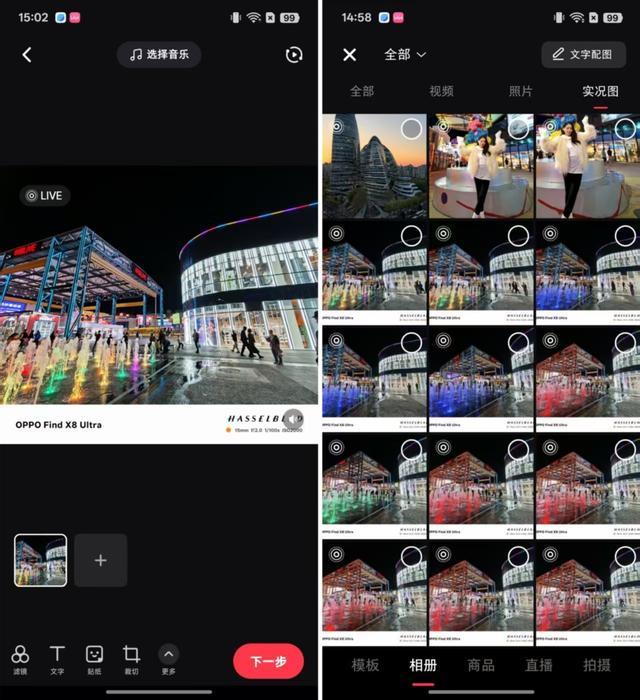
Task: Open the 文字配图 button
Action: click(583, 54)
